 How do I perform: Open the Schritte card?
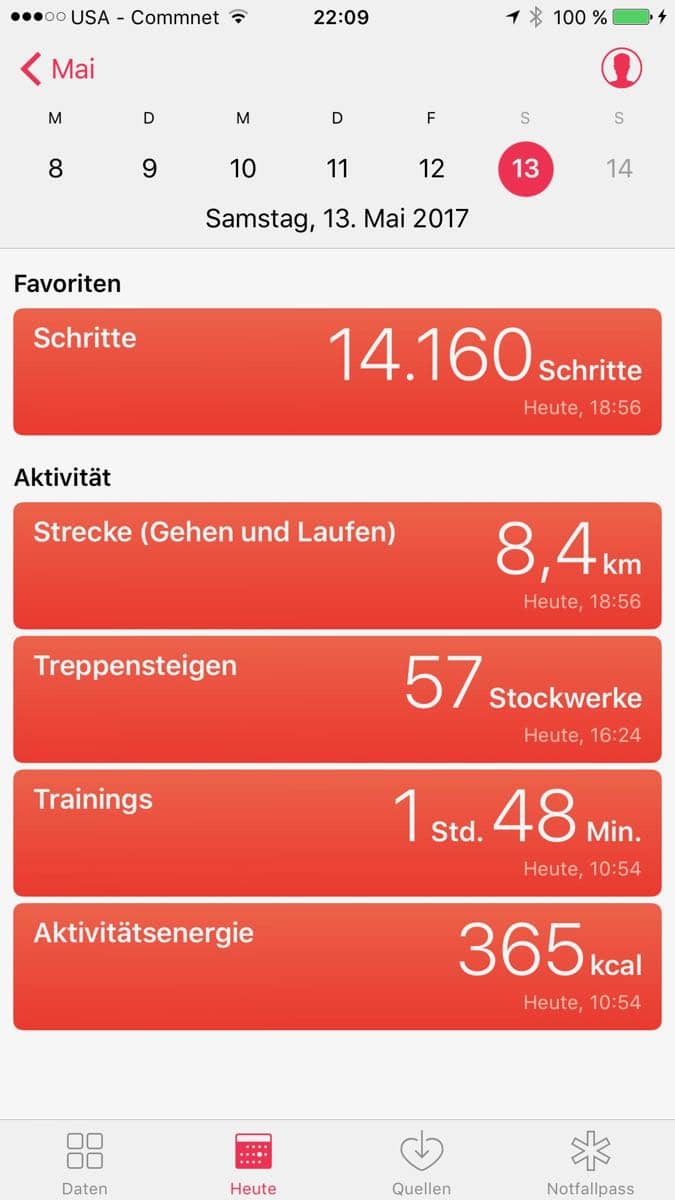pos(337,372)
